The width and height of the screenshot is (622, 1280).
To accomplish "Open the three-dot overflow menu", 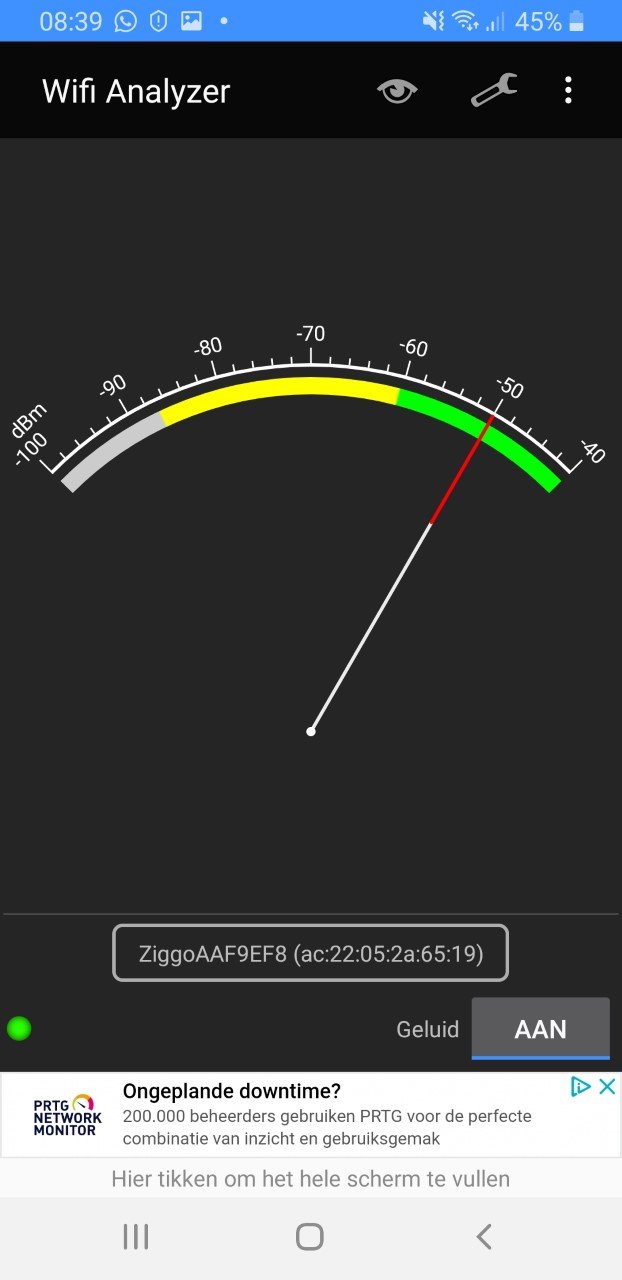I will click(x=568, y=91).
